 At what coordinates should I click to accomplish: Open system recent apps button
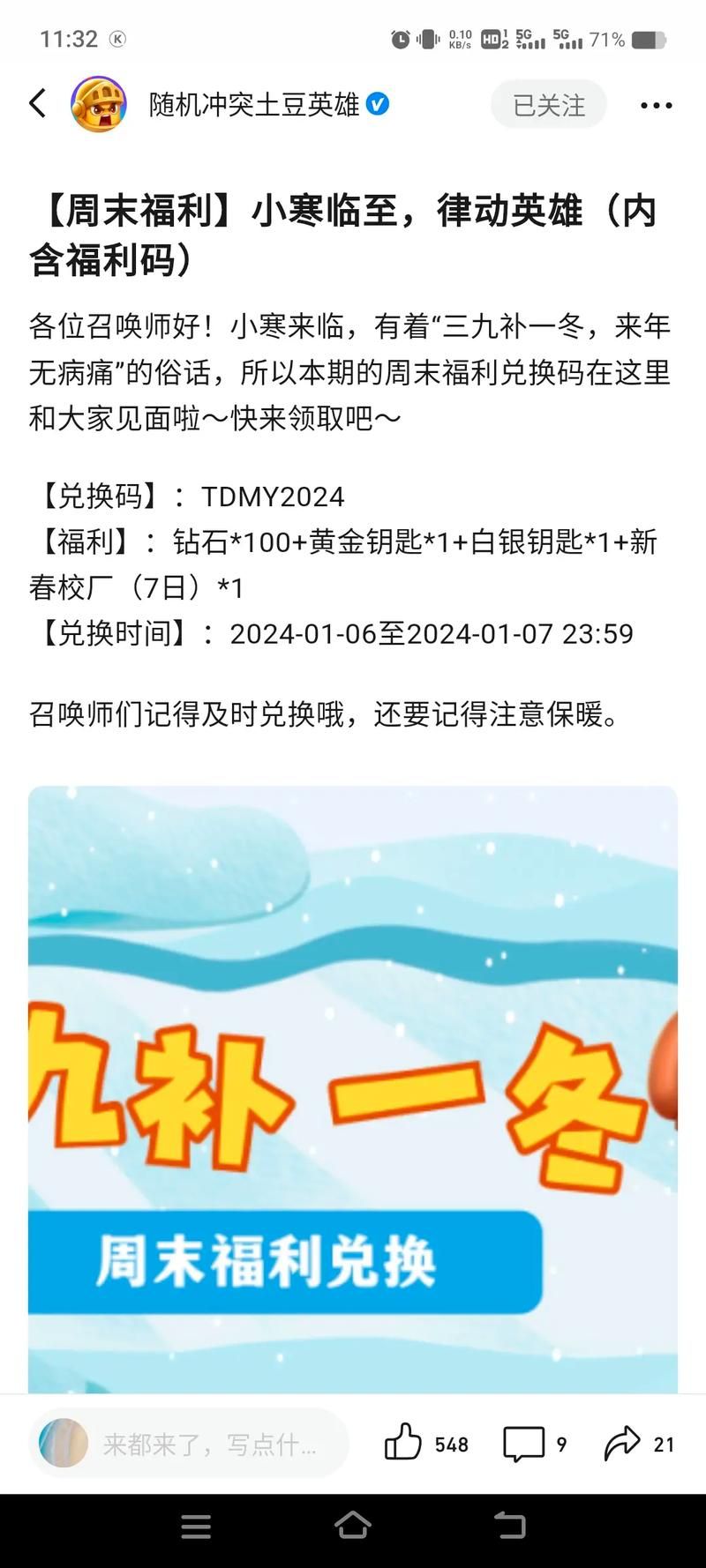pyautogui.click(x=196, y=1526)
